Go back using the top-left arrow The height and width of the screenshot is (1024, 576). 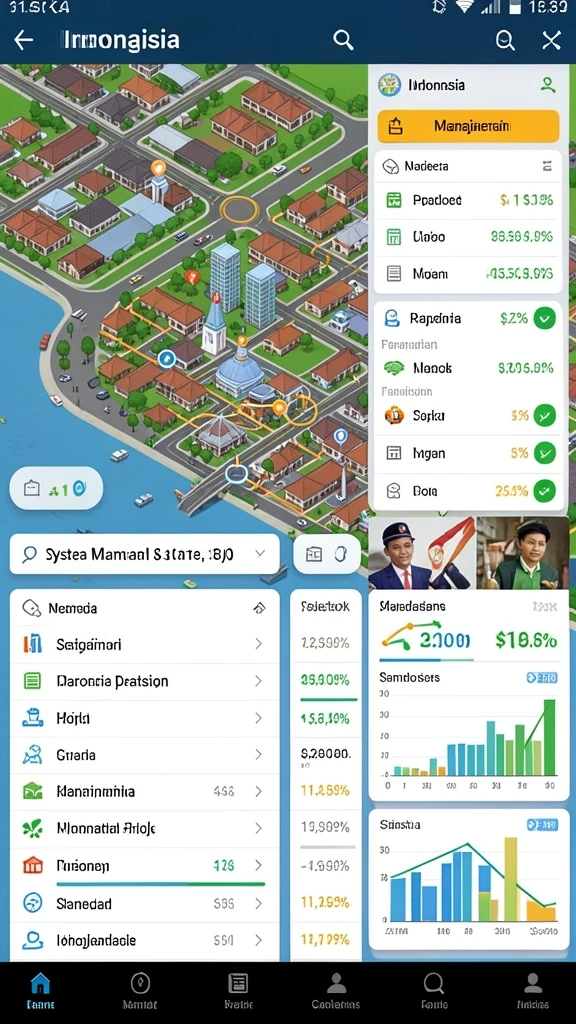pyautogui.click(x=24, y=40)
